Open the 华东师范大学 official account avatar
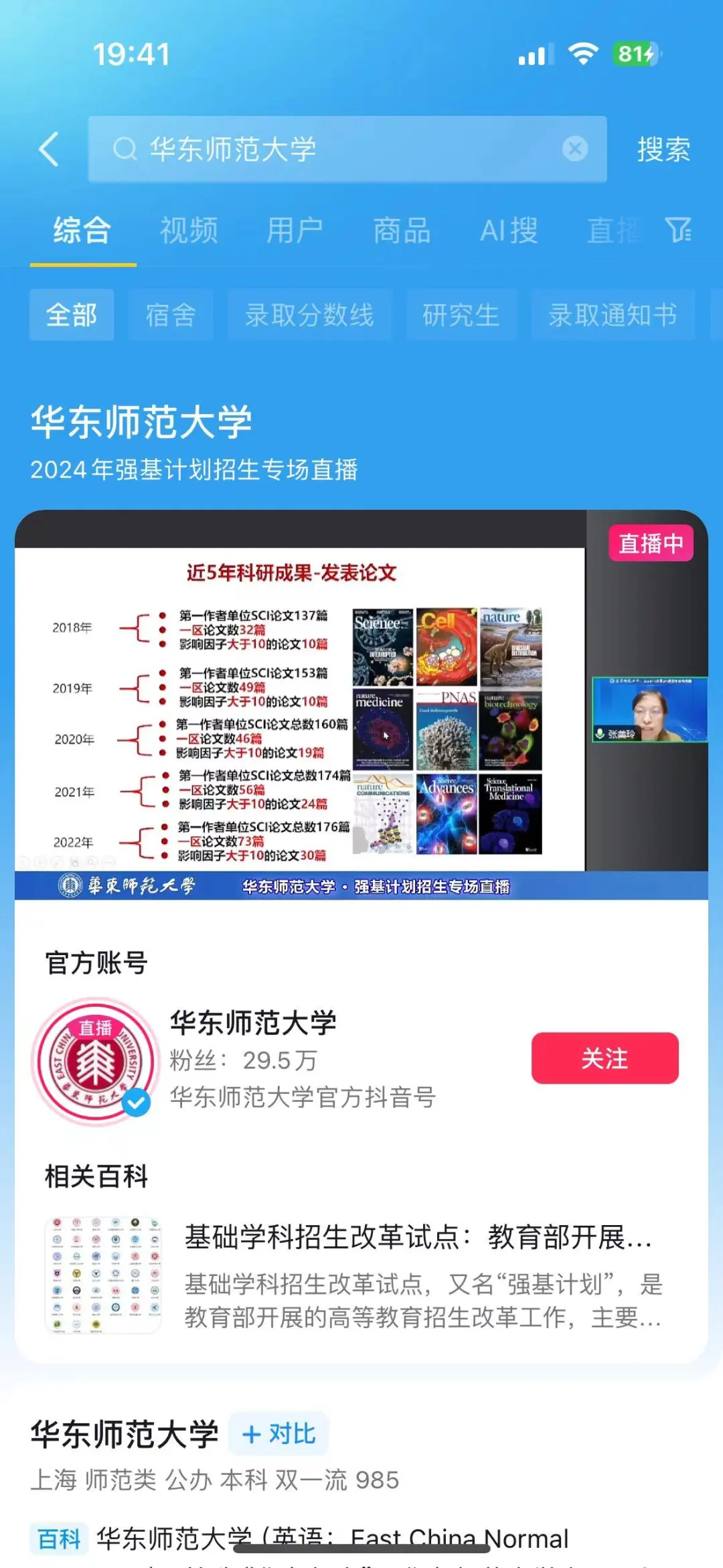The width and height of the screenshot is (723, 1568). coord(95,1061)
